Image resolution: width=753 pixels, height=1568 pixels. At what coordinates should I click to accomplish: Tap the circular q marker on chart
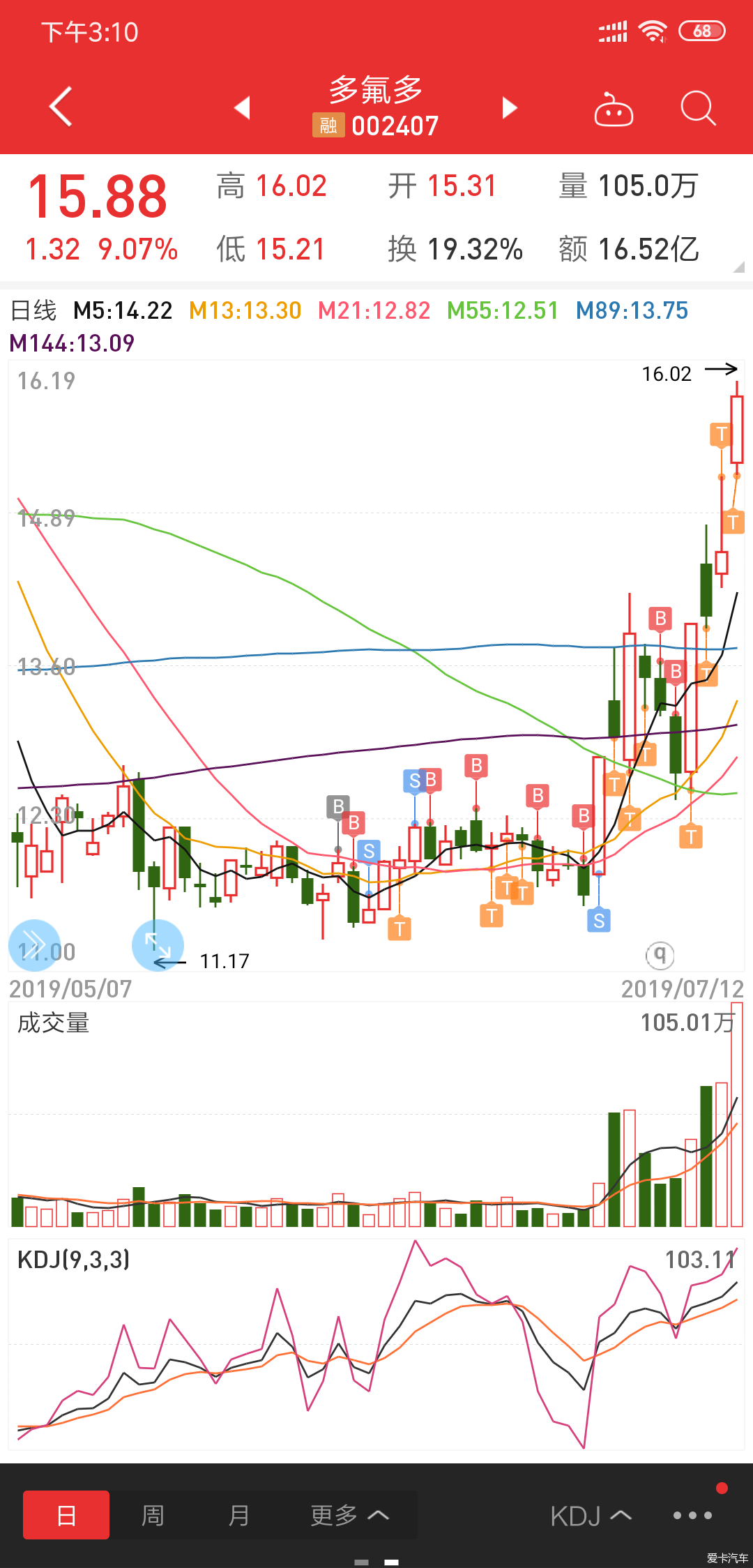[660, 954]
